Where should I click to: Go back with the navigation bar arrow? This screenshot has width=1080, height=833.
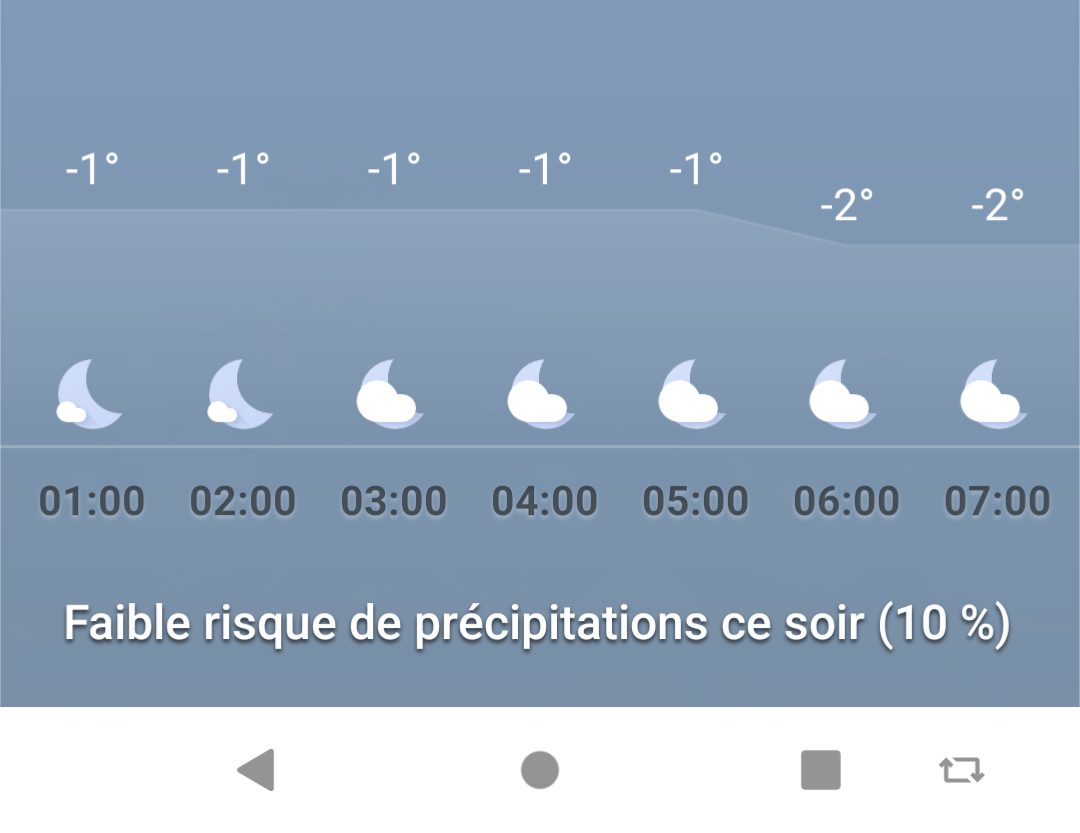tap(256, 770)
